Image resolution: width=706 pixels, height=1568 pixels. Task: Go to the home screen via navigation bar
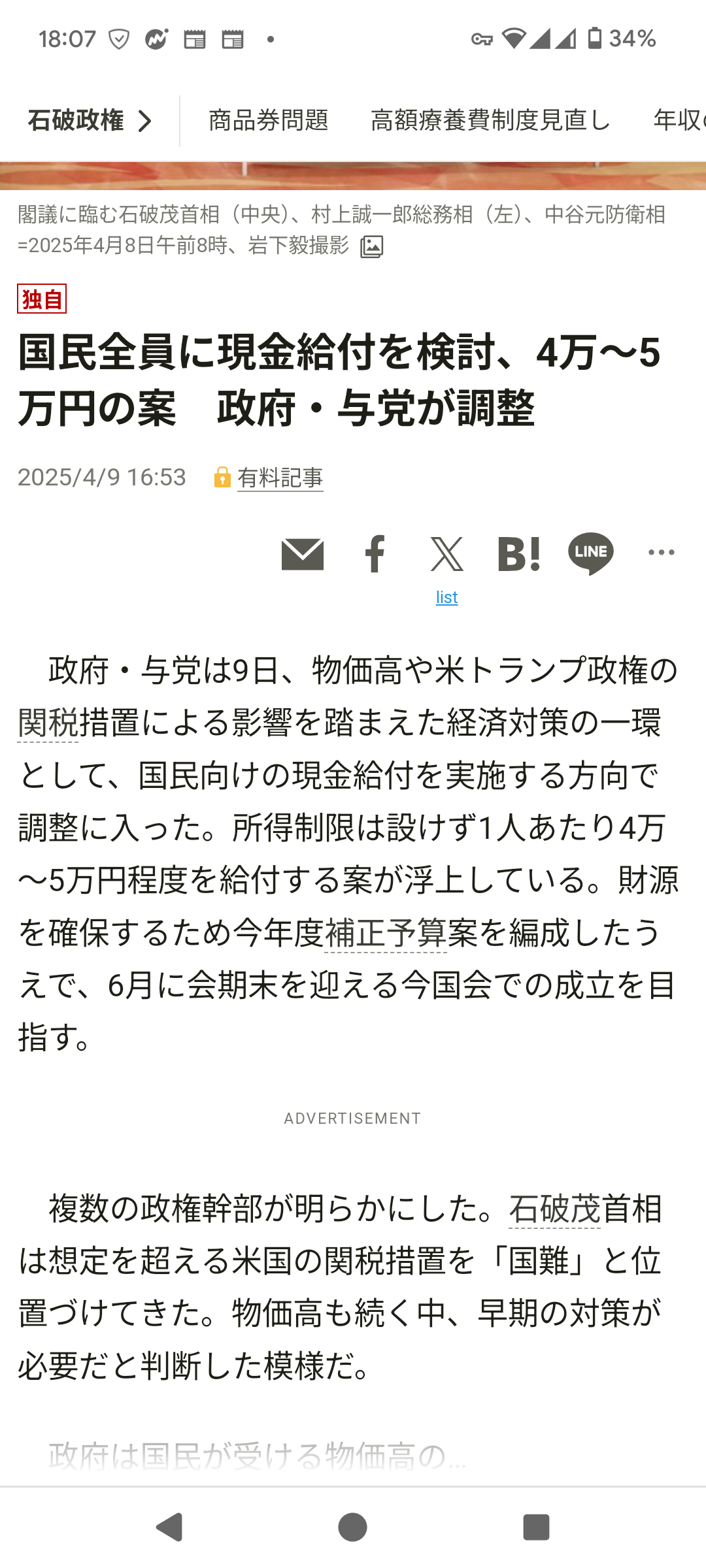pos(352,1527)
